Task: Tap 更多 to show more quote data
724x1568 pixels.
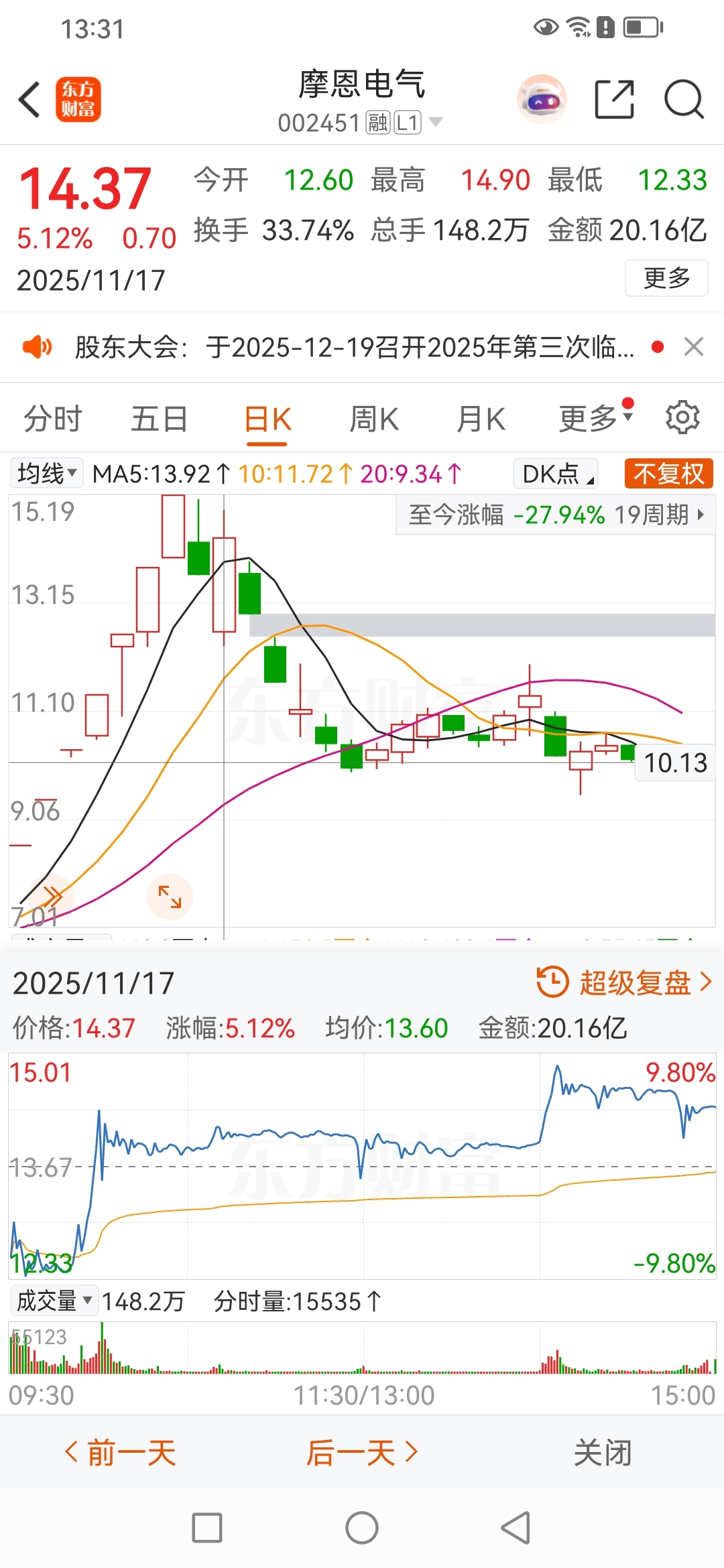Action: [x=666, y=277]
